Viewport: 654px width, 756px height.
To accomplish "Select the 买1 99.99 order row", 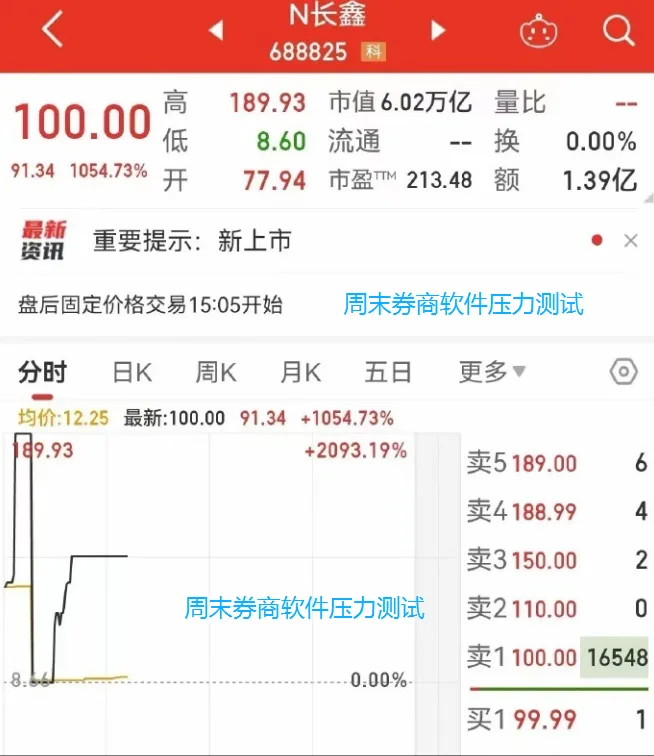I will (557, 719).
